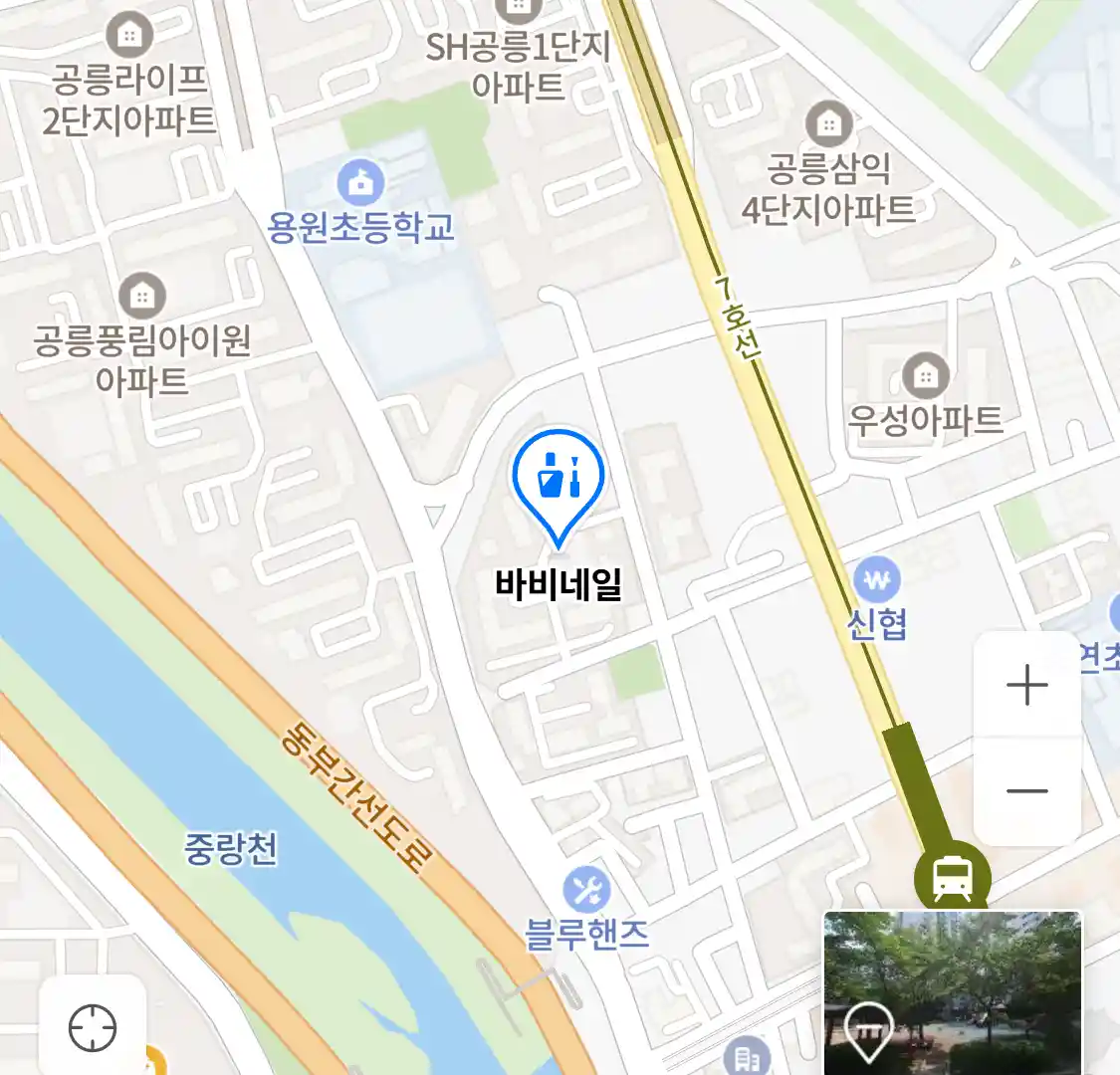Zoom in on the map
The image size is (1120, 1075).
click(1026, 686)
